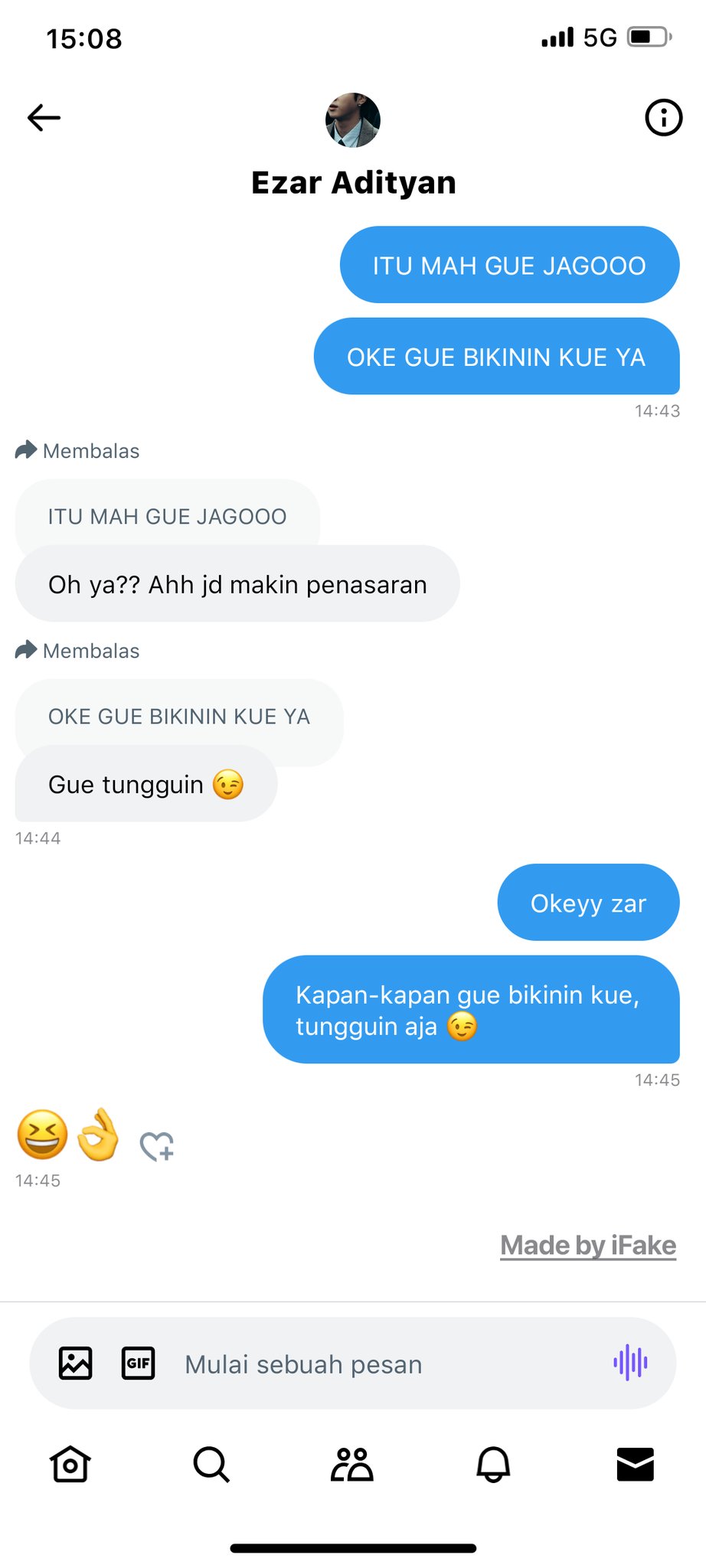Open conversation info icon
706x1568 pixels.
pos(663,118)
